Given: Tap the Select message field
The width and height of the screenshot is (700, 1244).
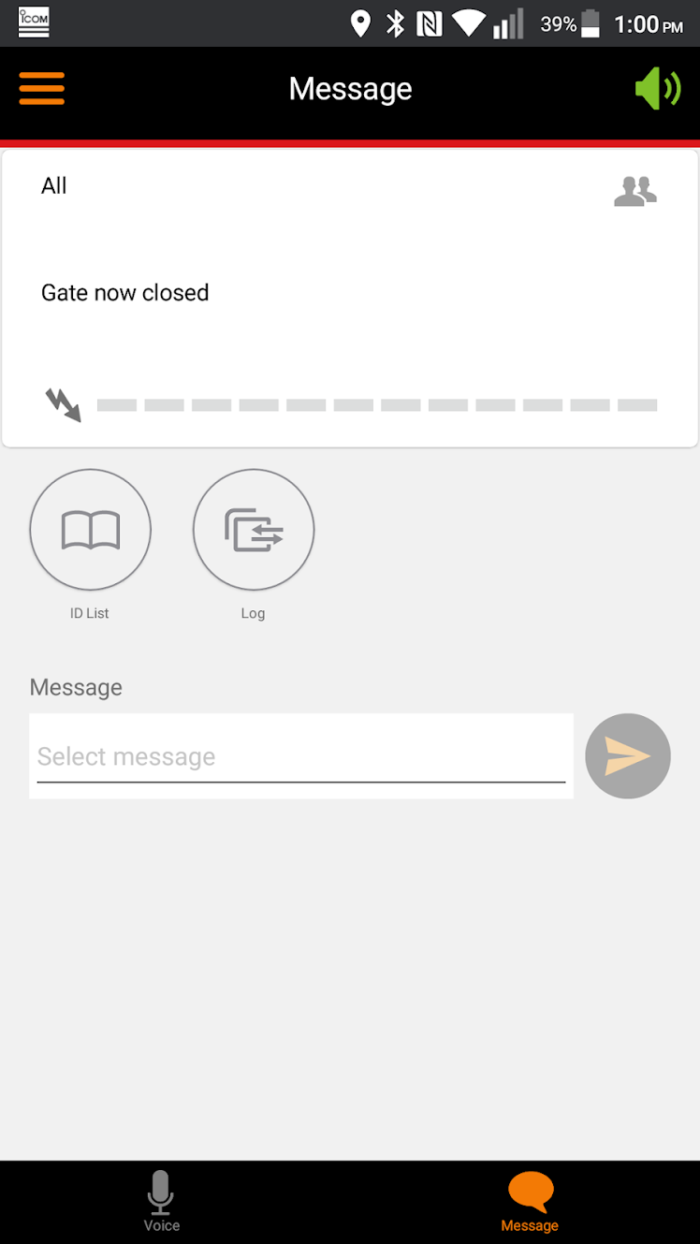Looking at the screenshot, I should pos(301,756).
